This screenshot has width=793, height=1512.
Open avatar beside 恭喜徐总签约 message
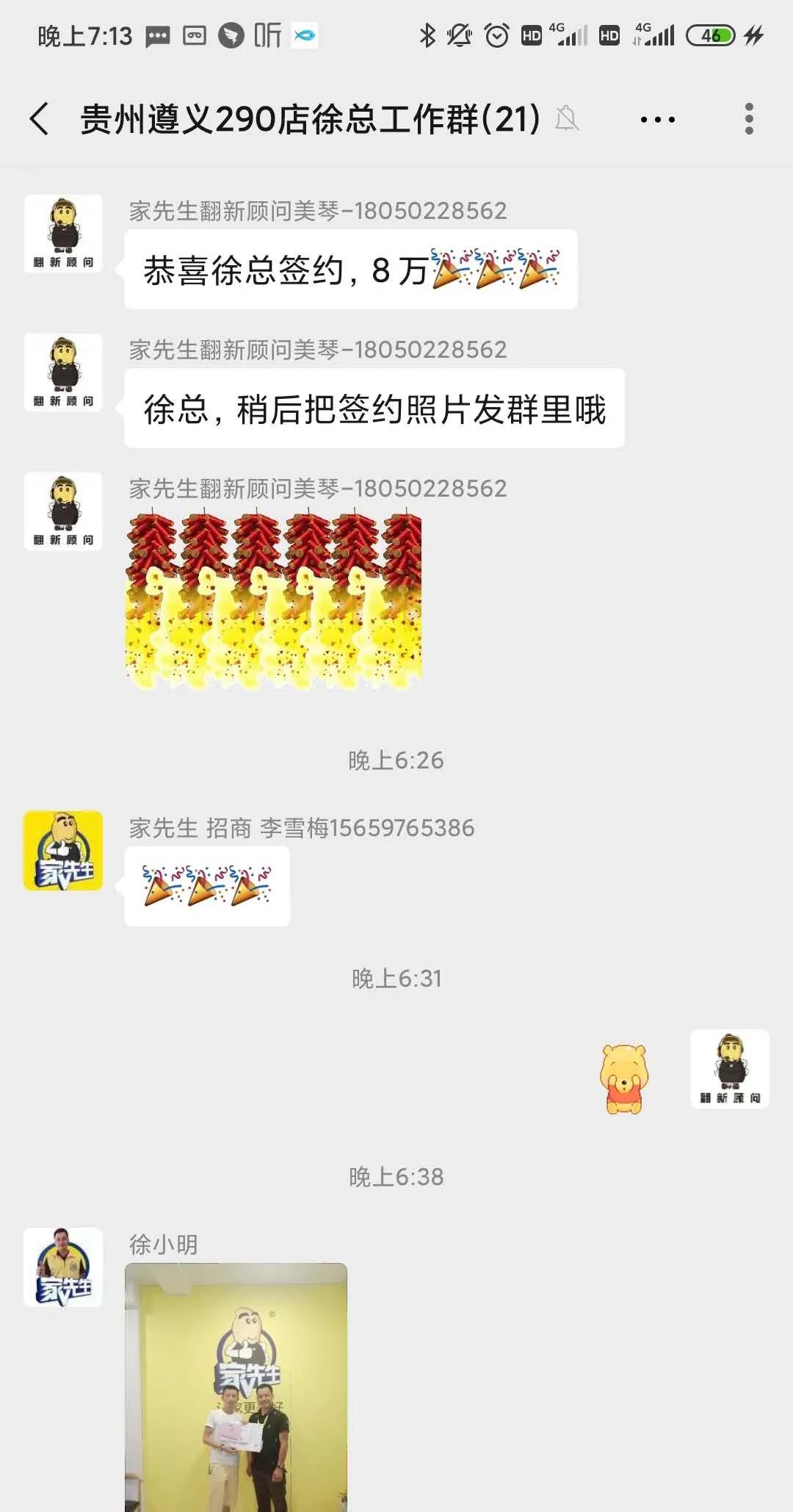63,234
